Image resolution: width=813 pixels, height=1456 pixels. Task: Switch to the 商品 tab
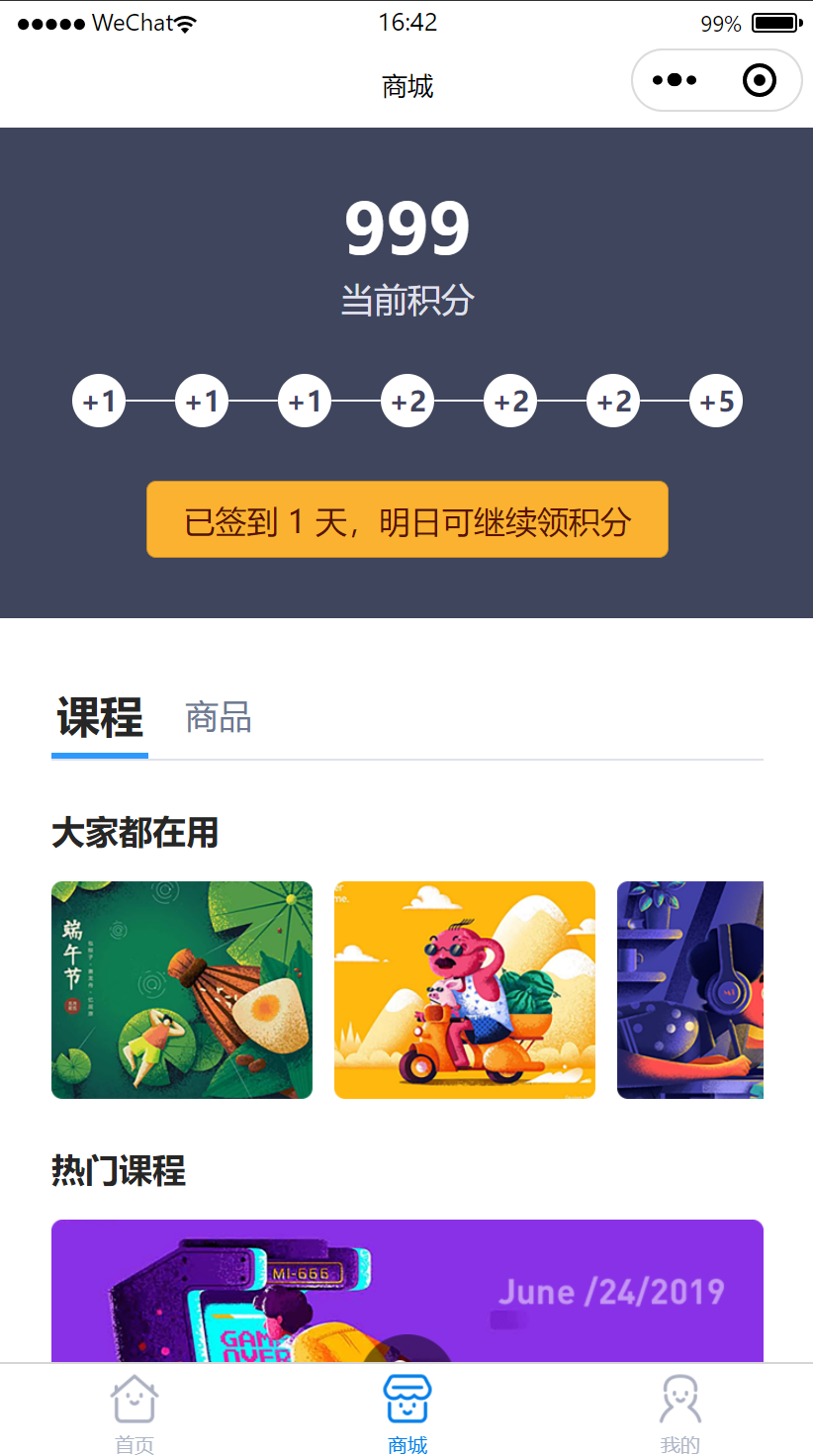219,718
